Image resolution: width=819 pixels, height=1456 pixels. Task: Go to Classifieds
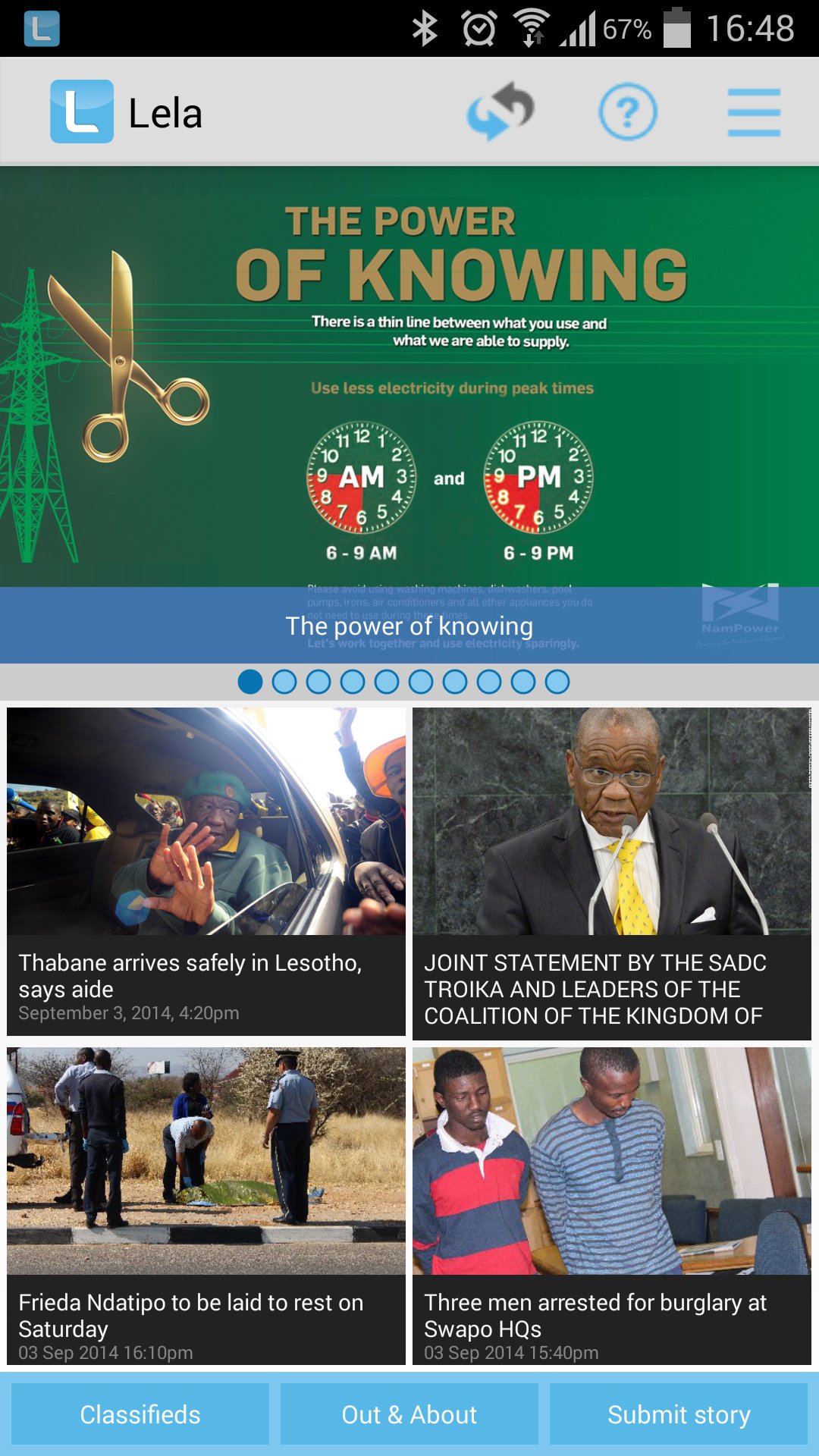click(x=140, y=1414)
